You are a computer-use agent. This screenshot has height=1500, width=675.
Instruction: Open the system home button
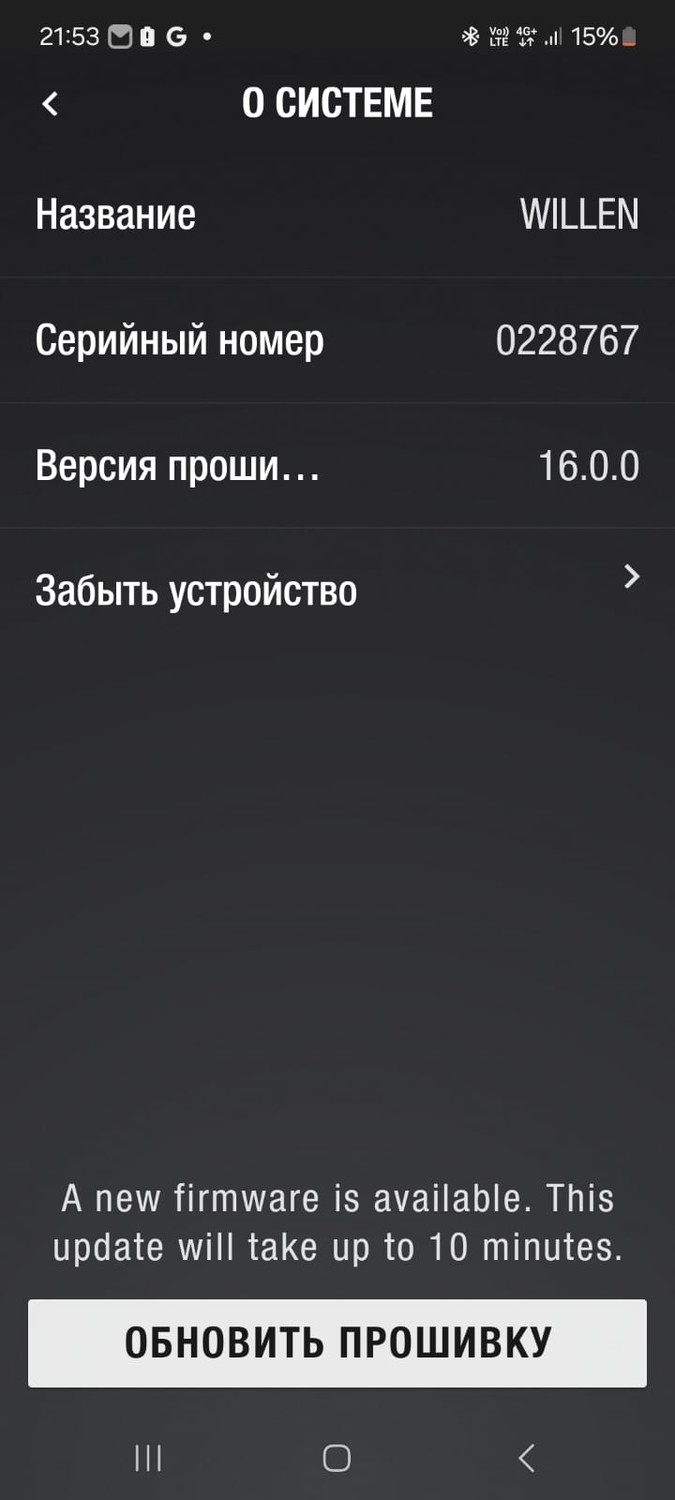[337, 1458]
